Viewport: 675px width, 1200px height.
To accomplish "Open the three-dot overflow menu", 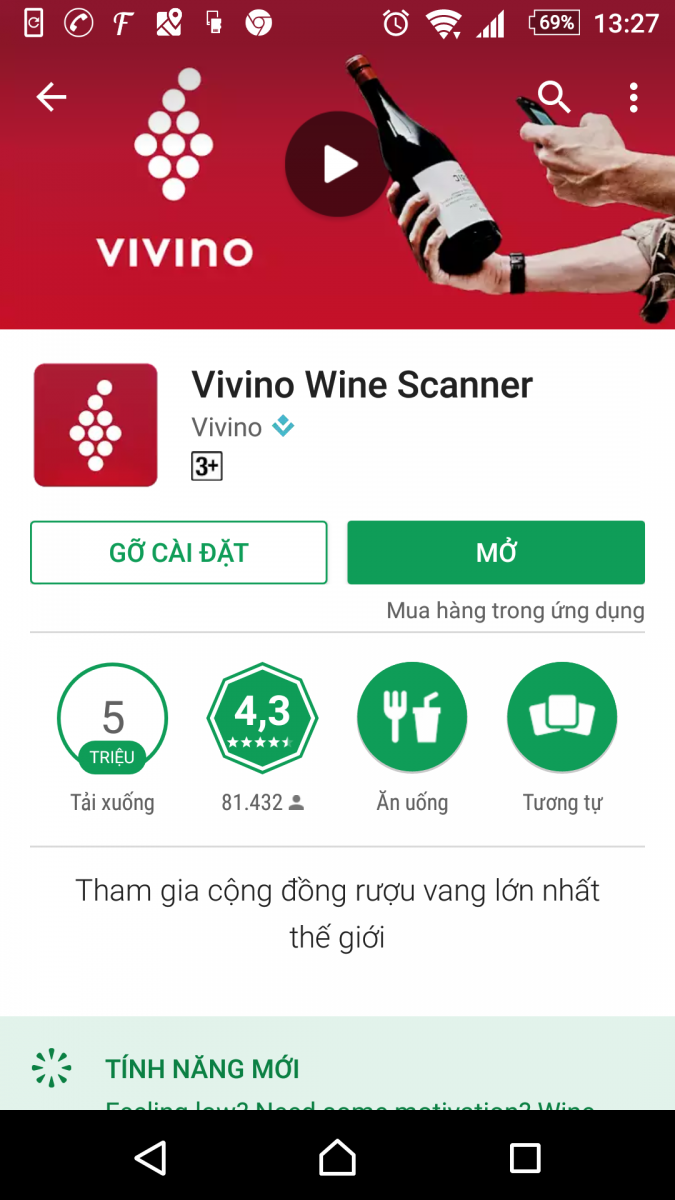I will (633, 97).
